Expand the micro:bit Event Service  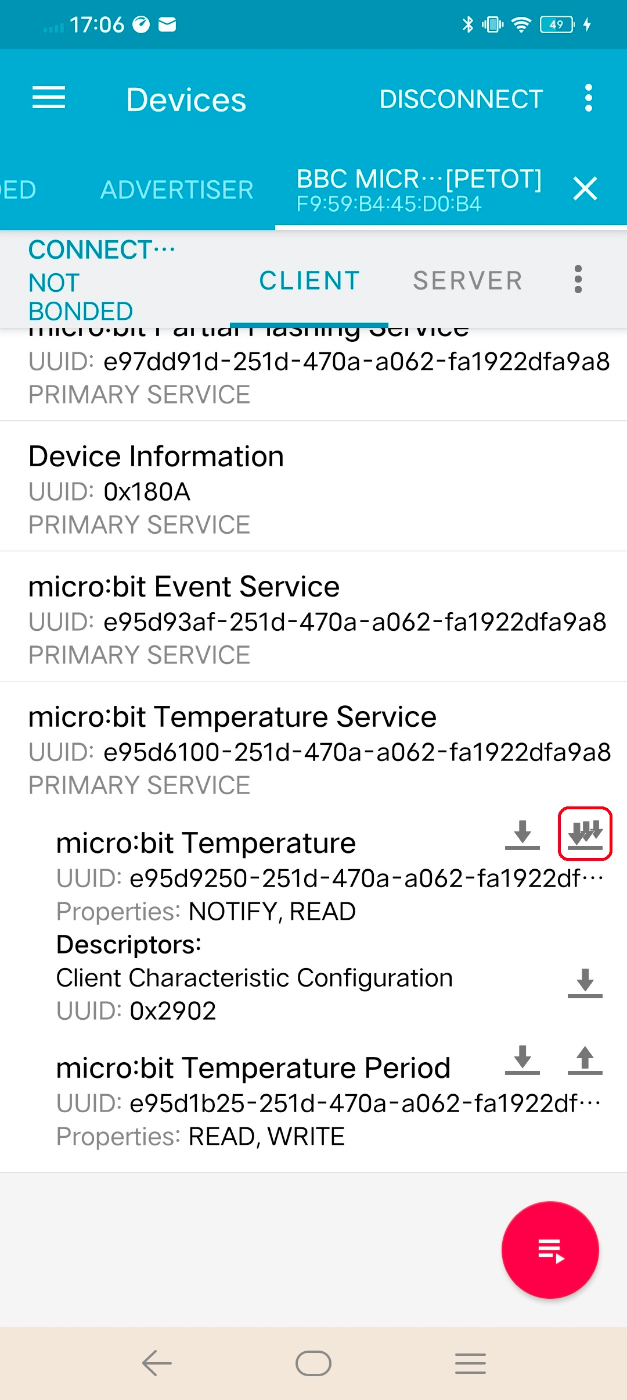point(313,619)
